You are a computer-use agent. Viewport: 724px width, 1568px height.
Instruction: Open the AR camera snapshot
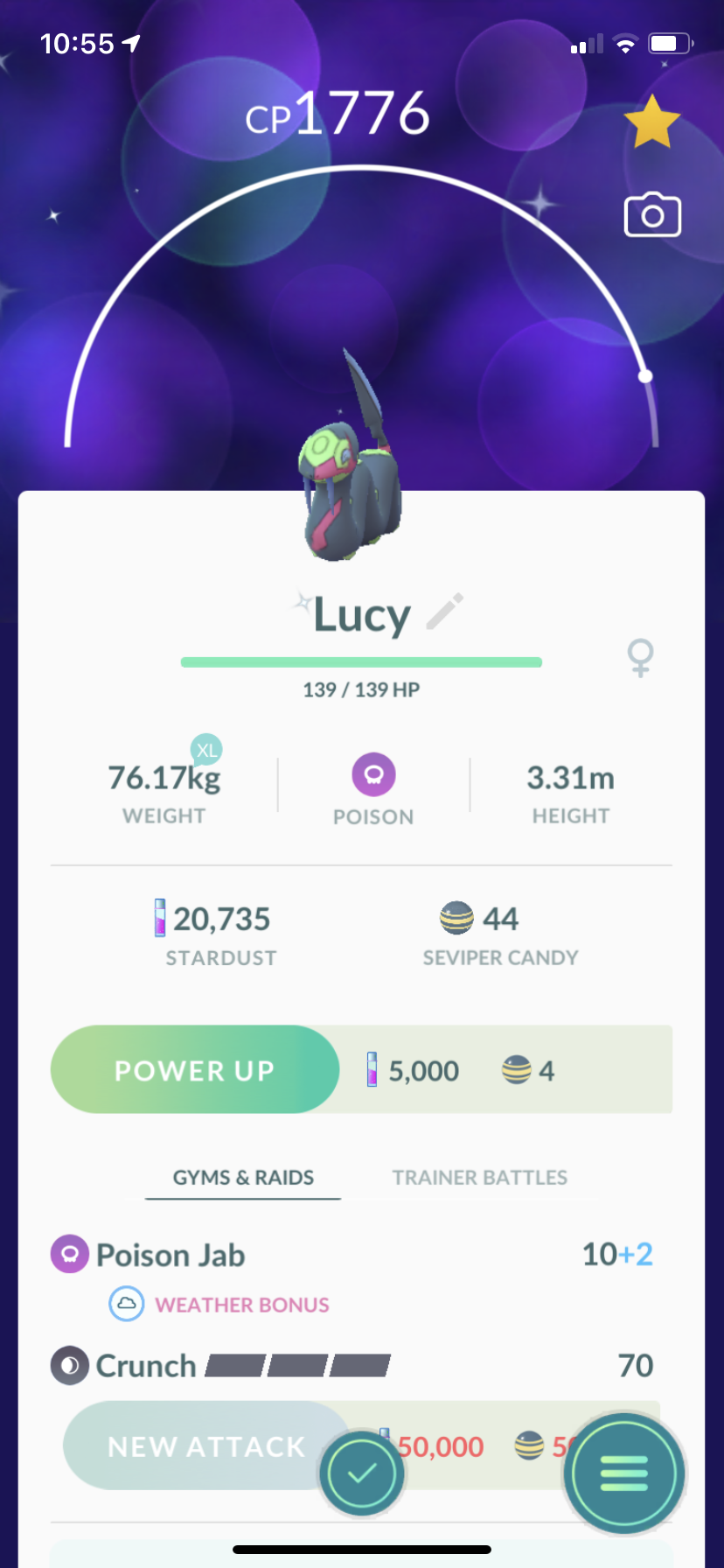tap(652, 215)
